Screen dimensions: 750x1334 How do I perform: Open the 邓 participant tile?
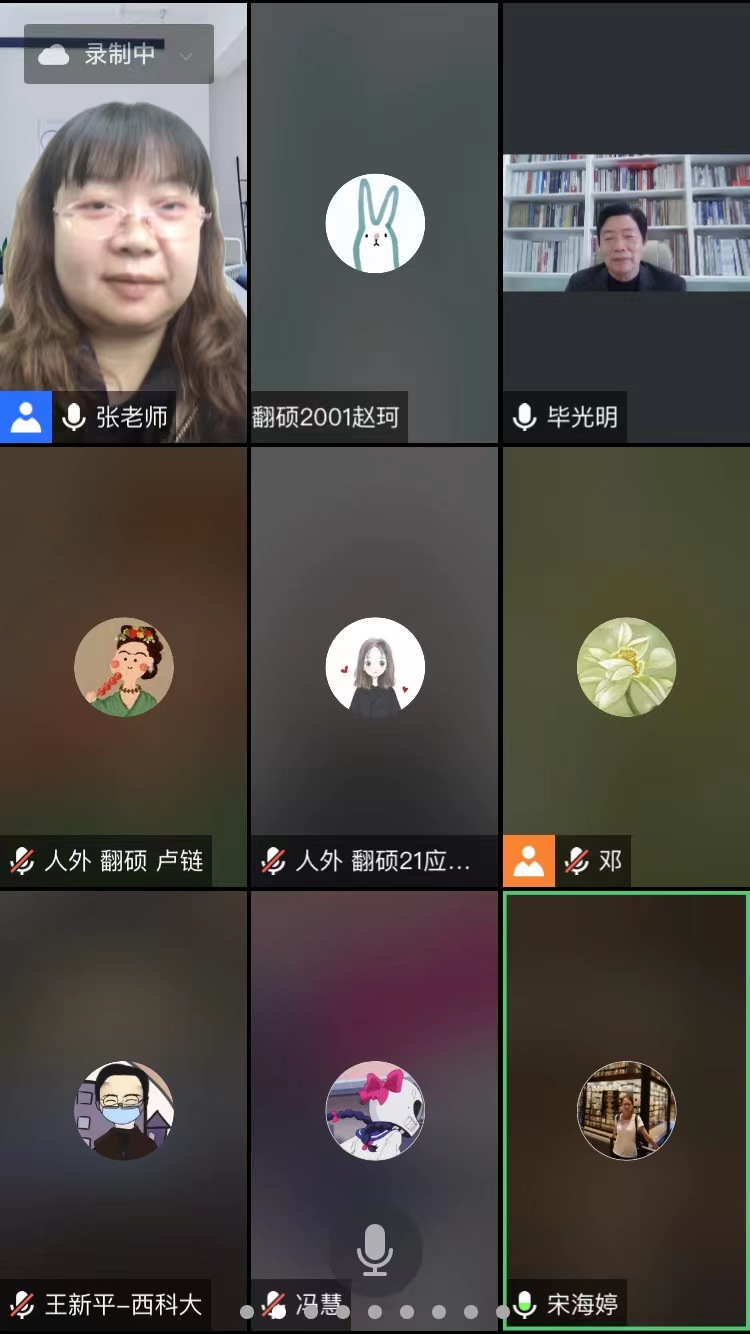coord(626,666)
